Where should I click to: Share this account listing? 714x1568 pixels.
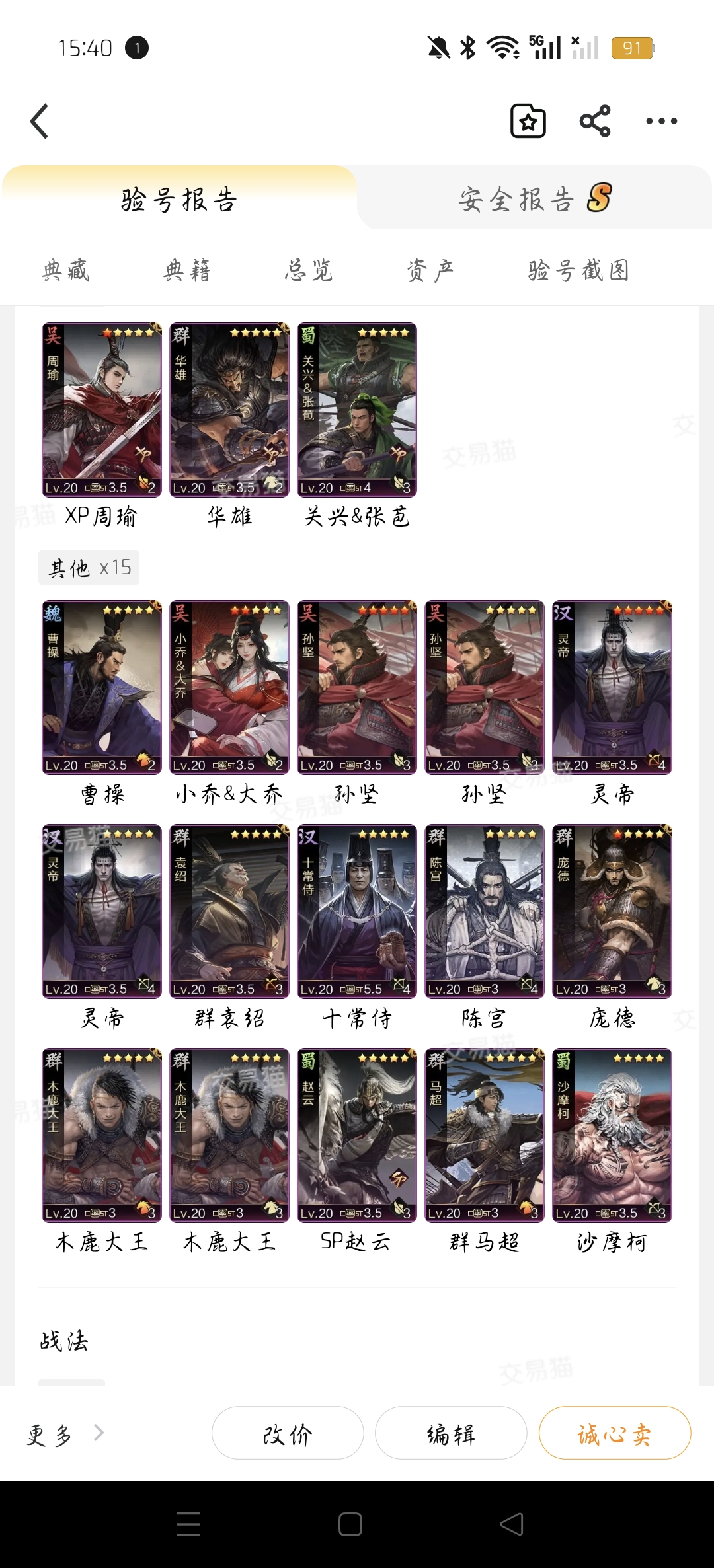click(x=594, y=122)
